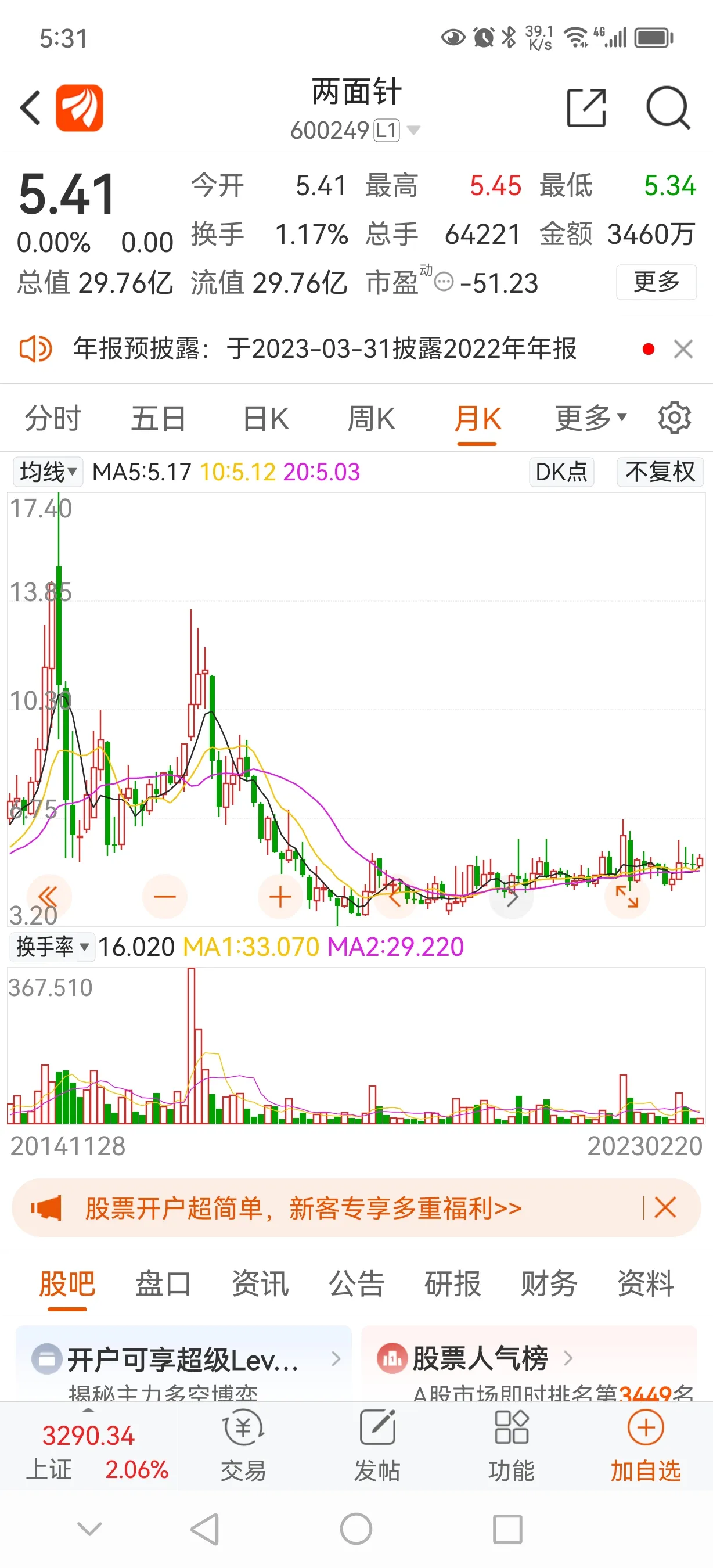The width and height of the screenshot is (713, 1568).
Task: Share this stock page
Action: point(586,108)
